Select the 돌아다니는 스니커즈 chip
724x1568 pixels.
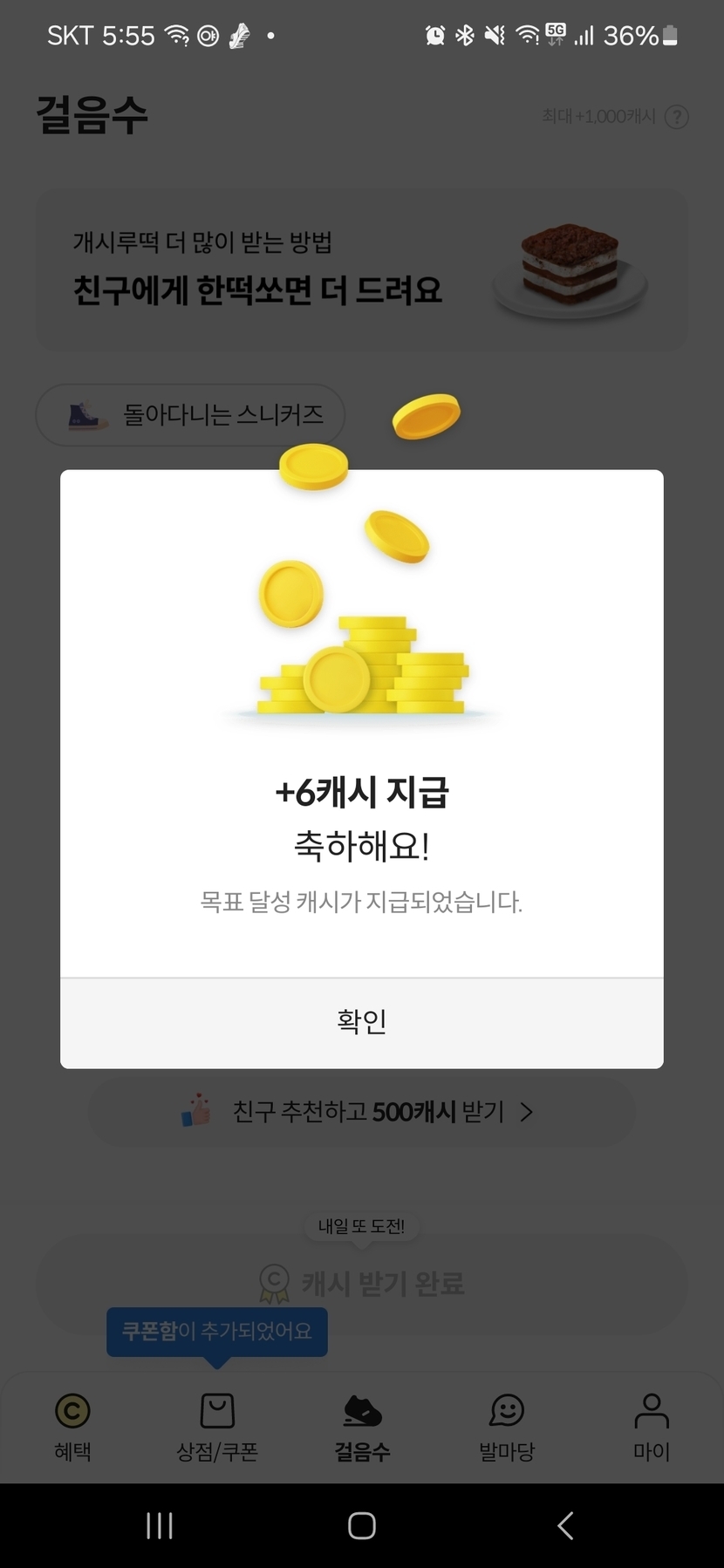coord(190,415)
